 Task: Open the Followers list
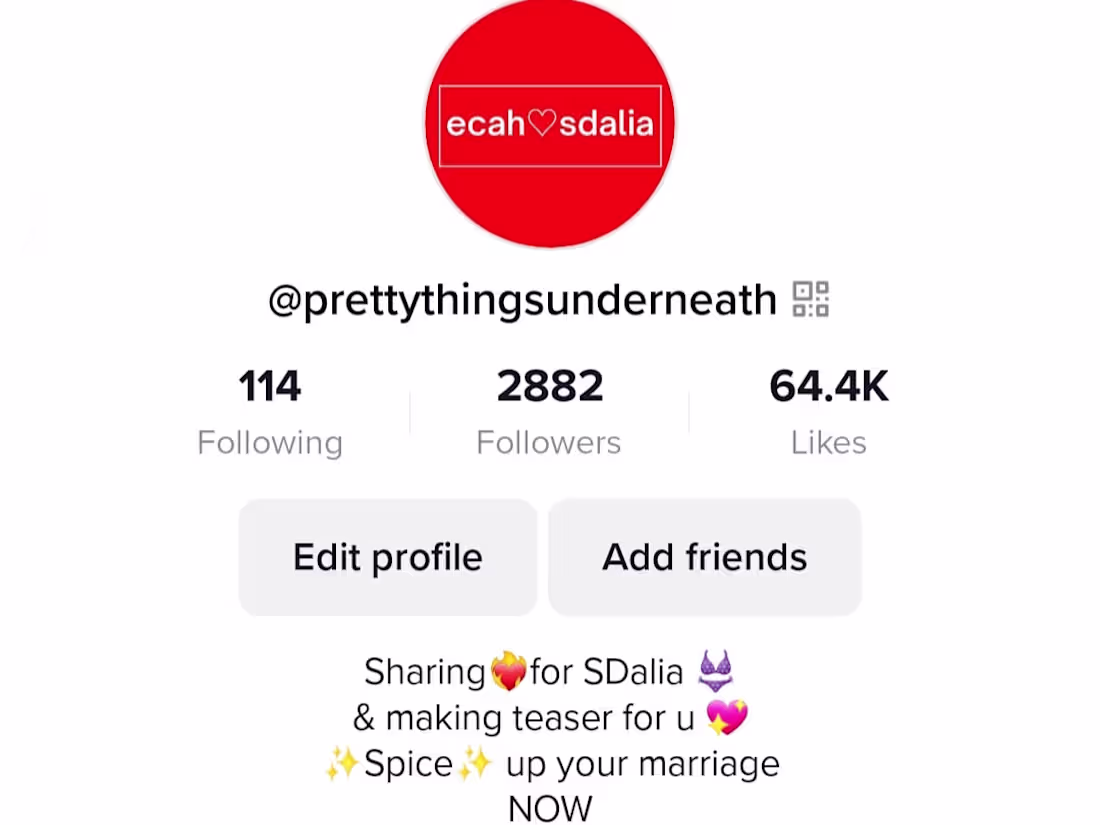pos(549,411)
